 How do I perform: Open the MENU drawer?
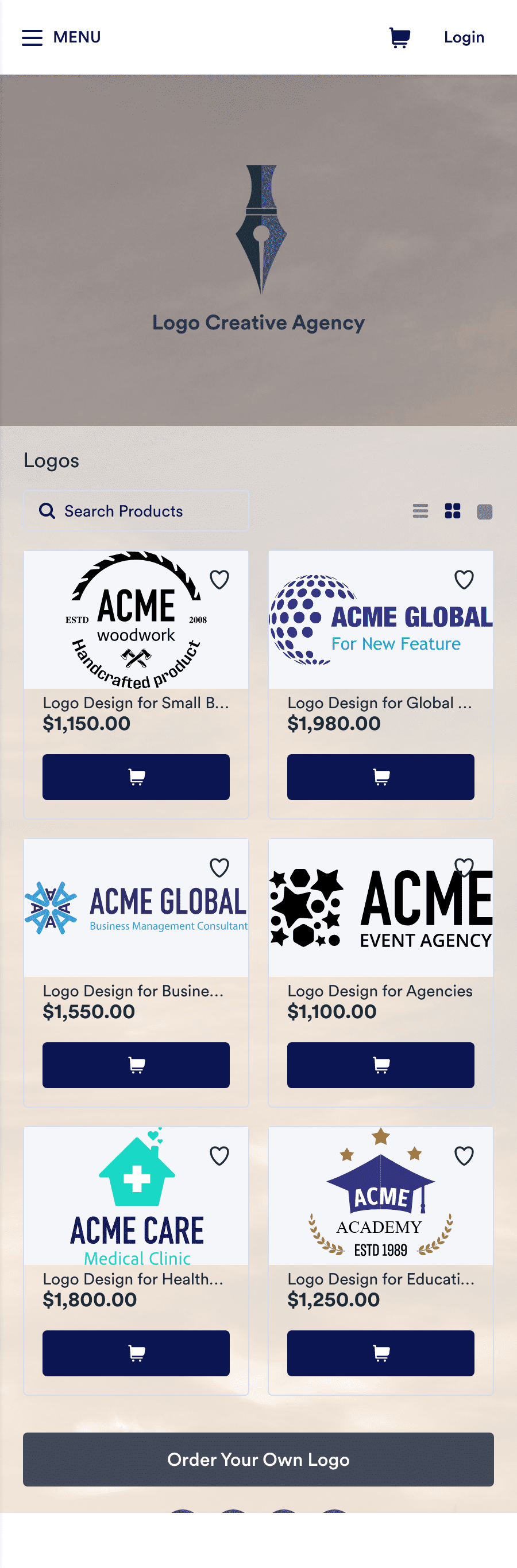tap(61, 38)
